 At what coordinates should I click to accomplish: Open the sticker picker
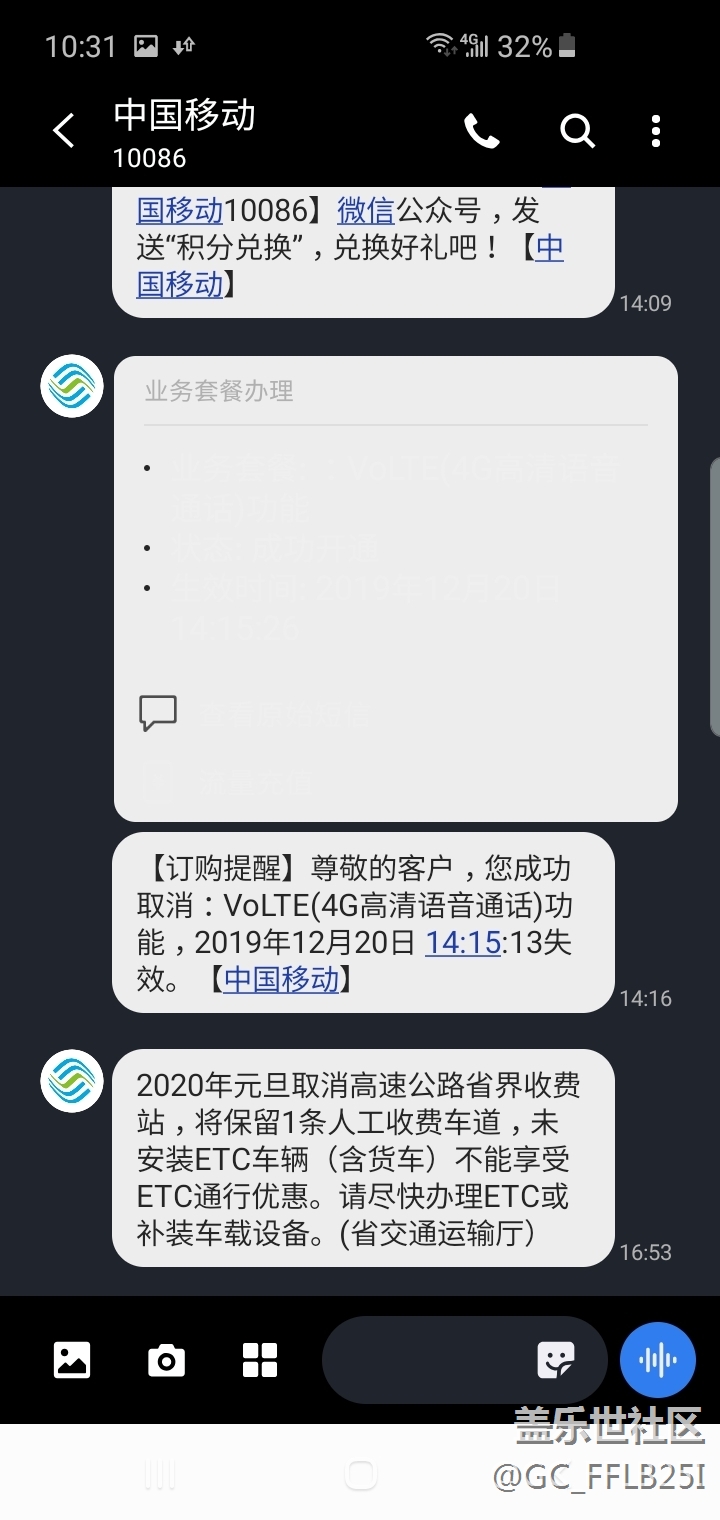(x=556, y=1360)
